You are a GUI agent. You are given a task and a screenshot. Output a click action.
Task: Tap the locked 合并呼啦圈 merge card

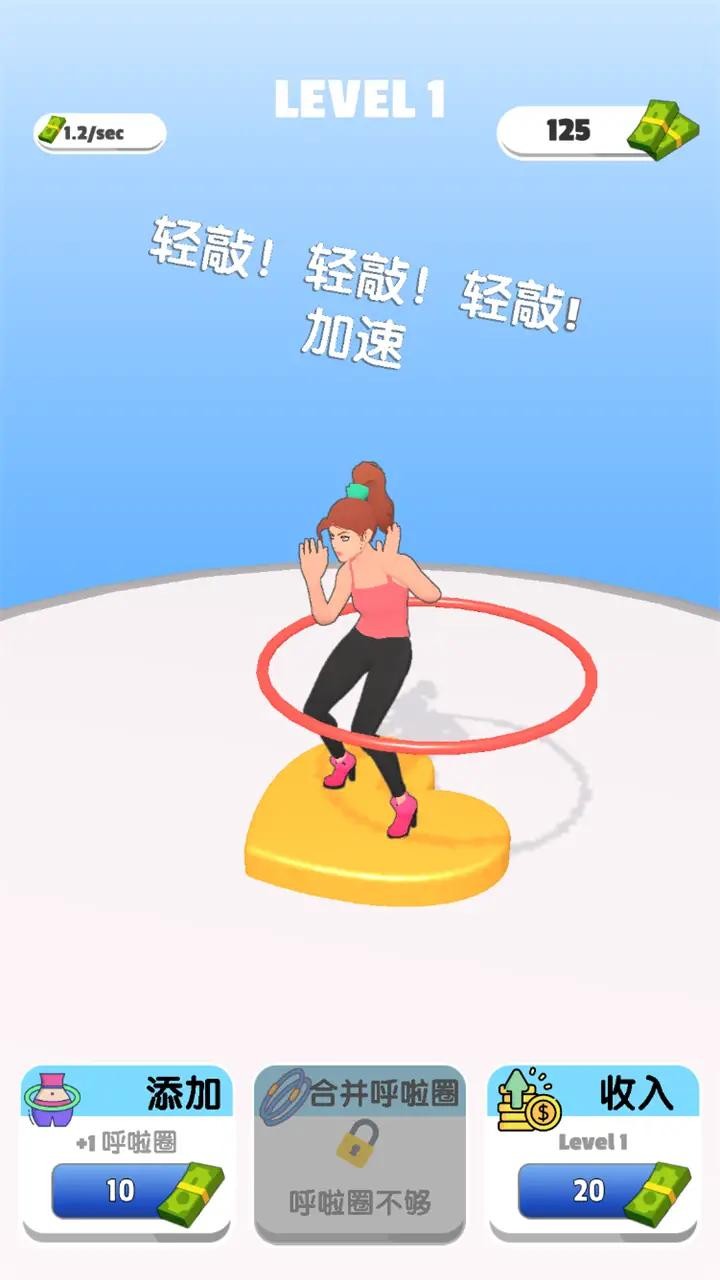pyautogui.click(x=360, y=1152)
